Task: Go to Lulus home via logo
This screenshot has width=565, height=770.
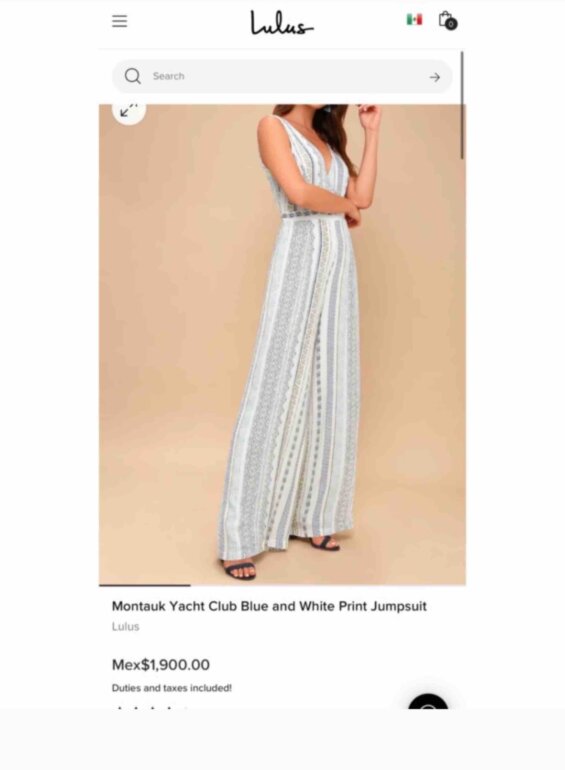Action: tap(281, 23)
